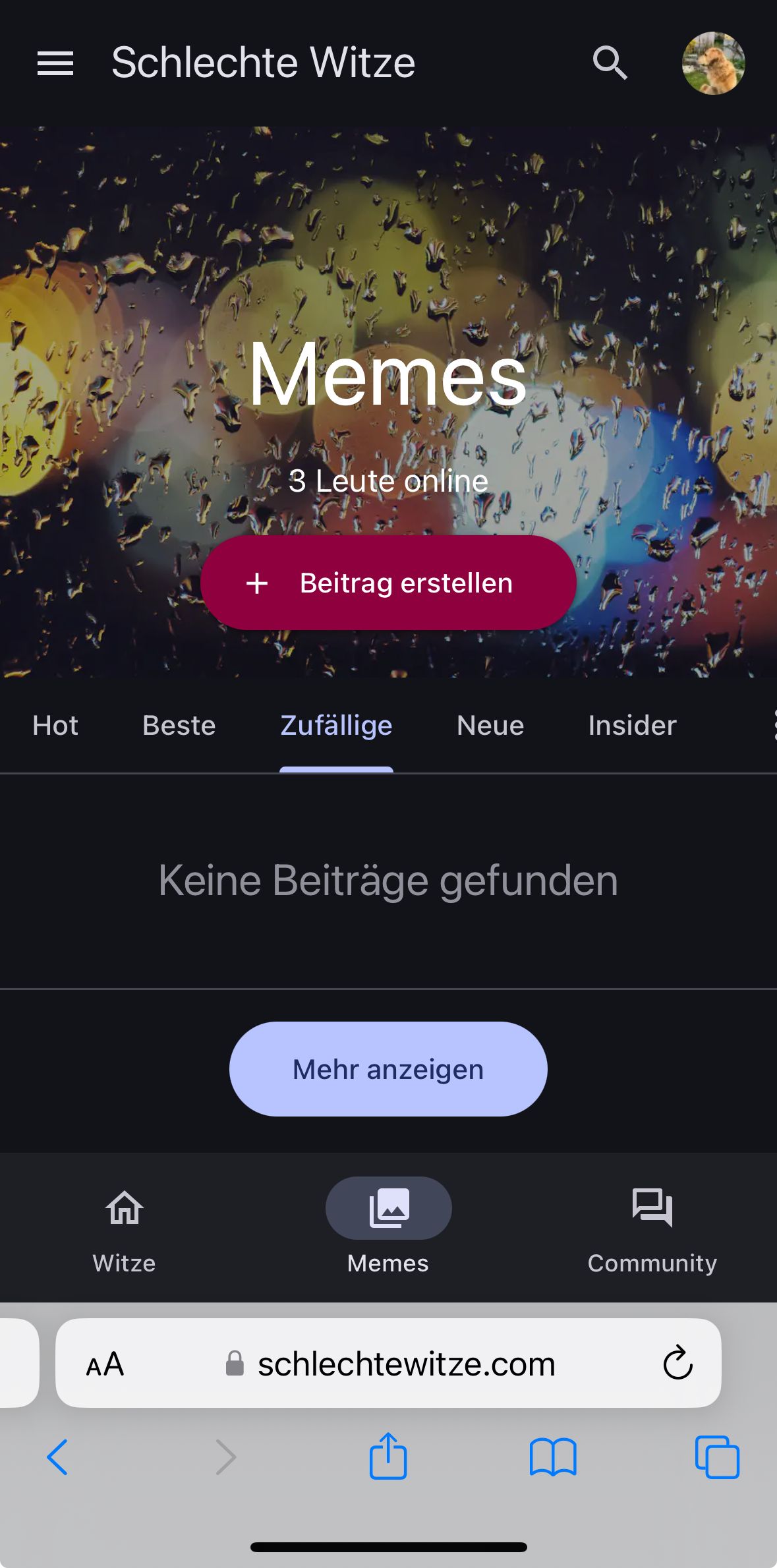777x1568 pixels.
Task: Open Safari reader text size options
Action: coord(105,1364)
